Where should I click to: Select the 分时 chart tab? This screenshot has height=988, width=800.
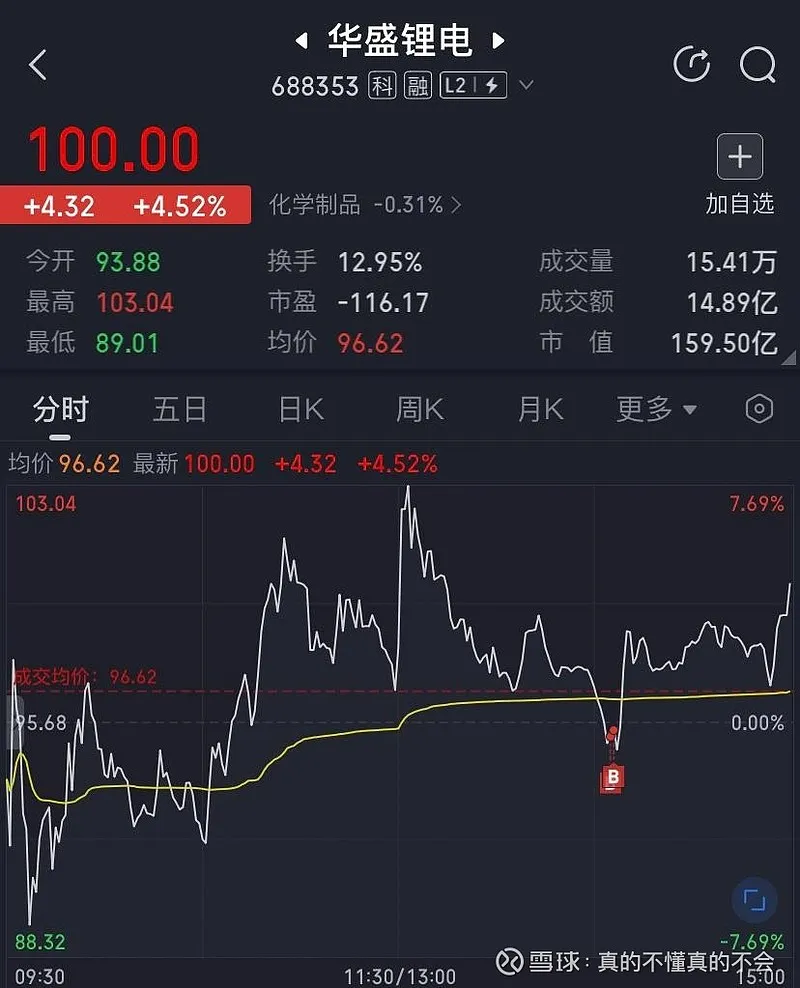click(x=61, y=409)
